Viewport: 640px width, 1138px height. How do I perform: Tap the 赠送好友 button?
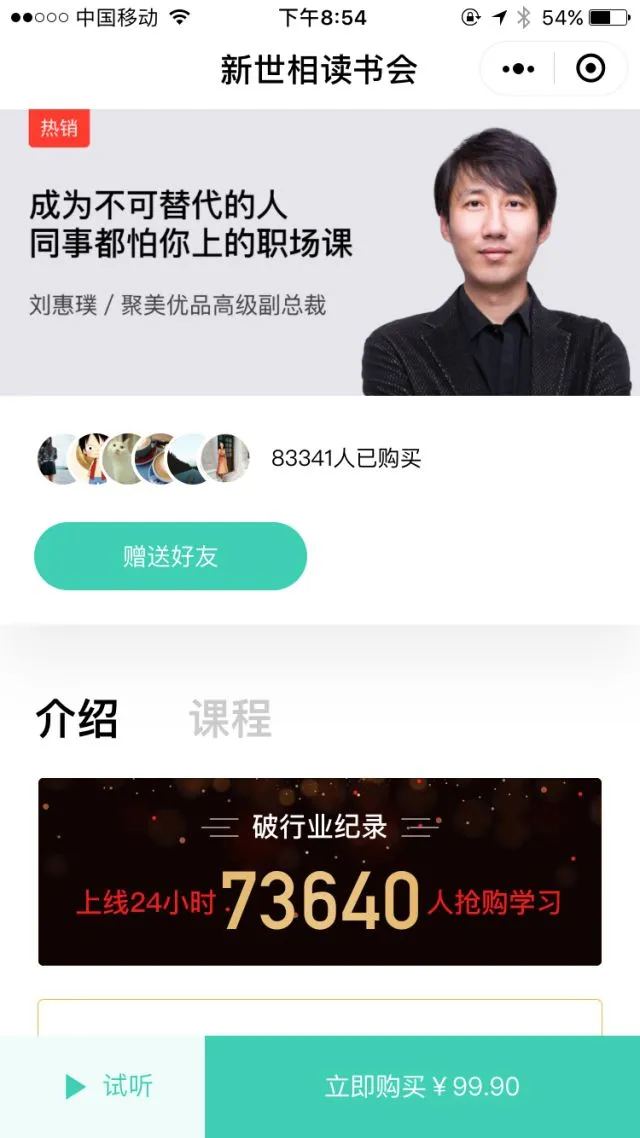click(170, 556)
